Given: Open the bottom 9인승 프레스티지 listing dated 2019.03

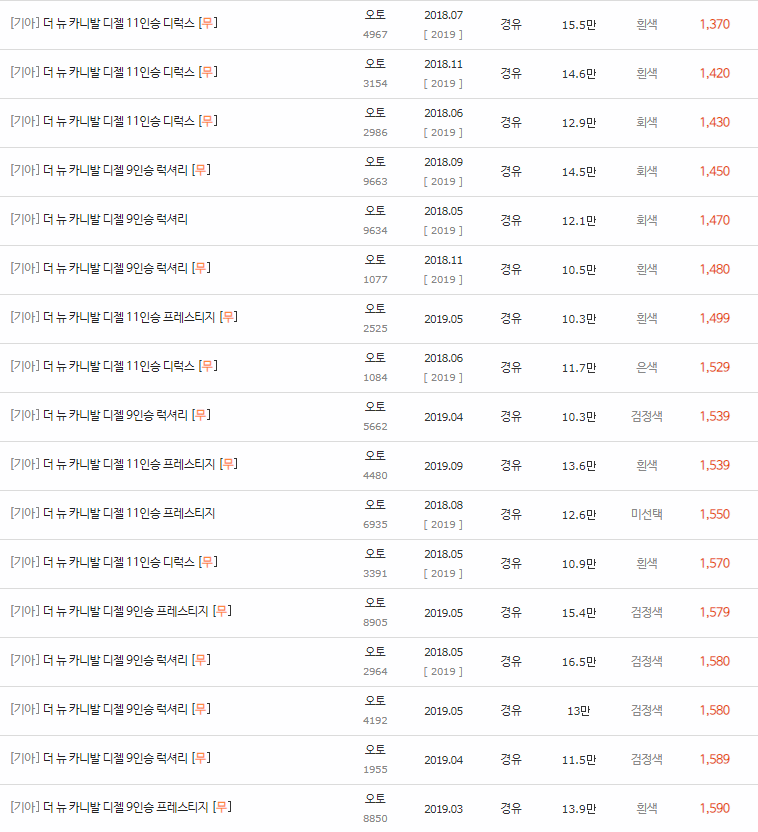Looking at the screenshot, I should 110,808.
